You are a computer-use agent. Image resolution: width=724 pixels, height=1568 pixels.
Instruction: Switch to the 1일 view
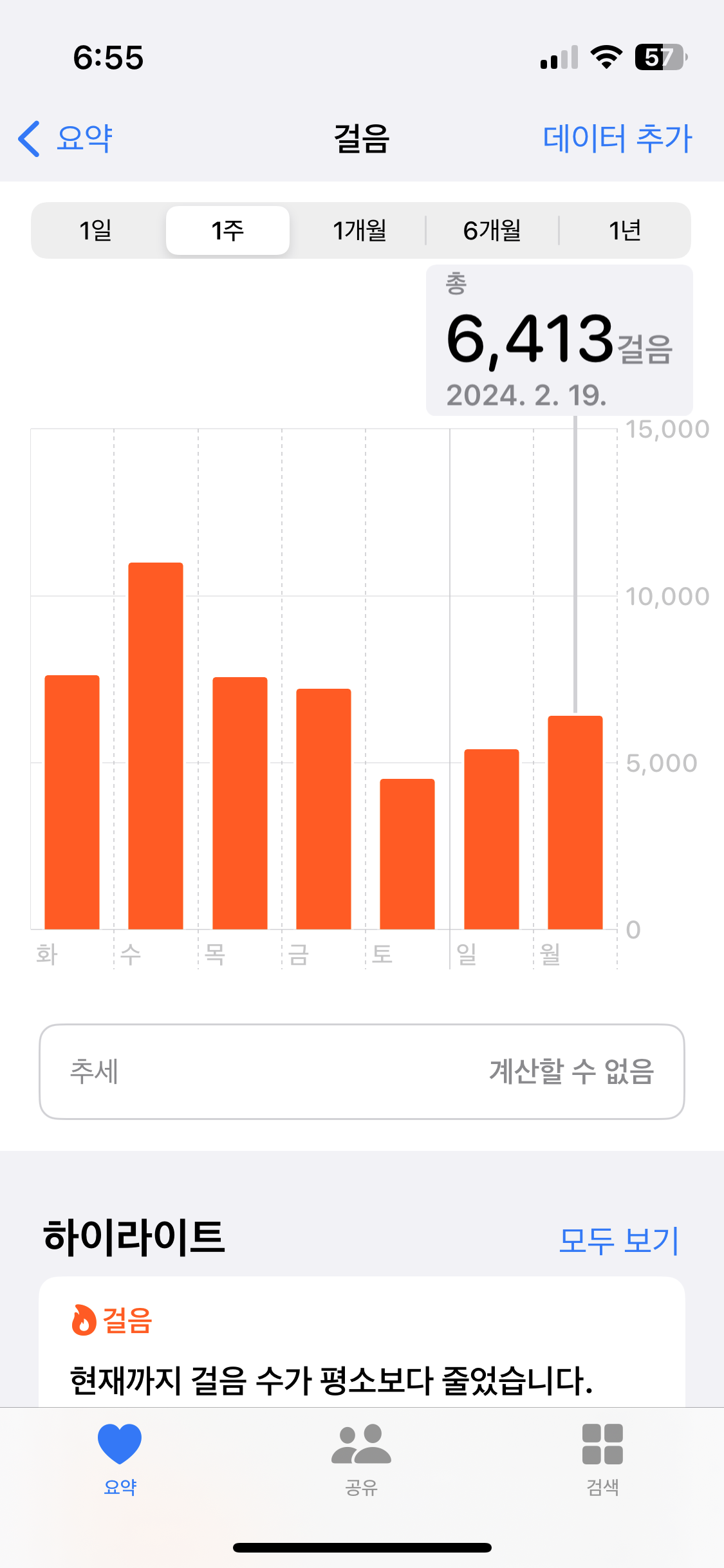tap(96, 230)
